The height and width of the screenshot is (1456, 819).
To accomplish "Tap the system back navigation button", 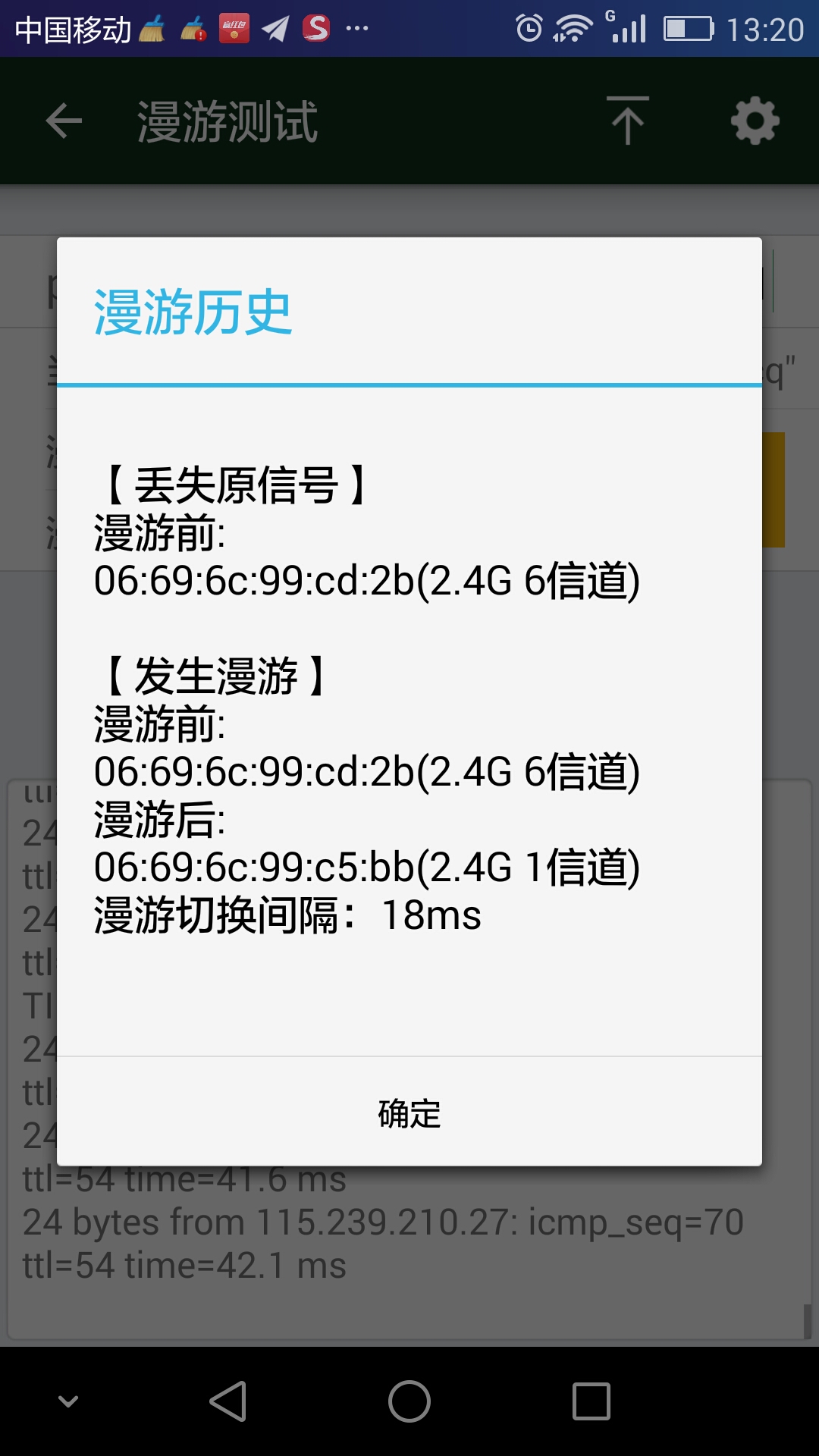I will pos(228,1401).
